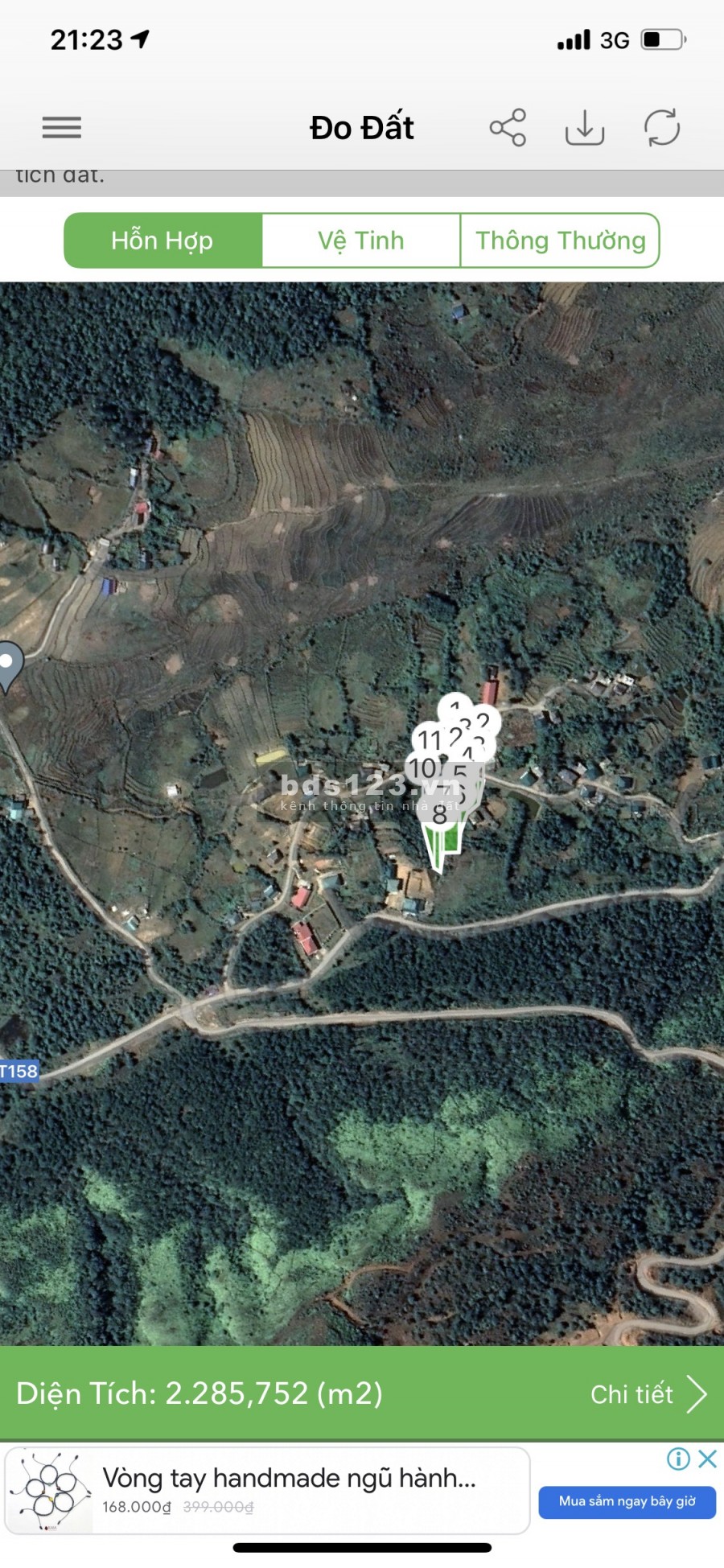Download the measurement
This screenshot has width=724, height=1568.
point(585,127)
